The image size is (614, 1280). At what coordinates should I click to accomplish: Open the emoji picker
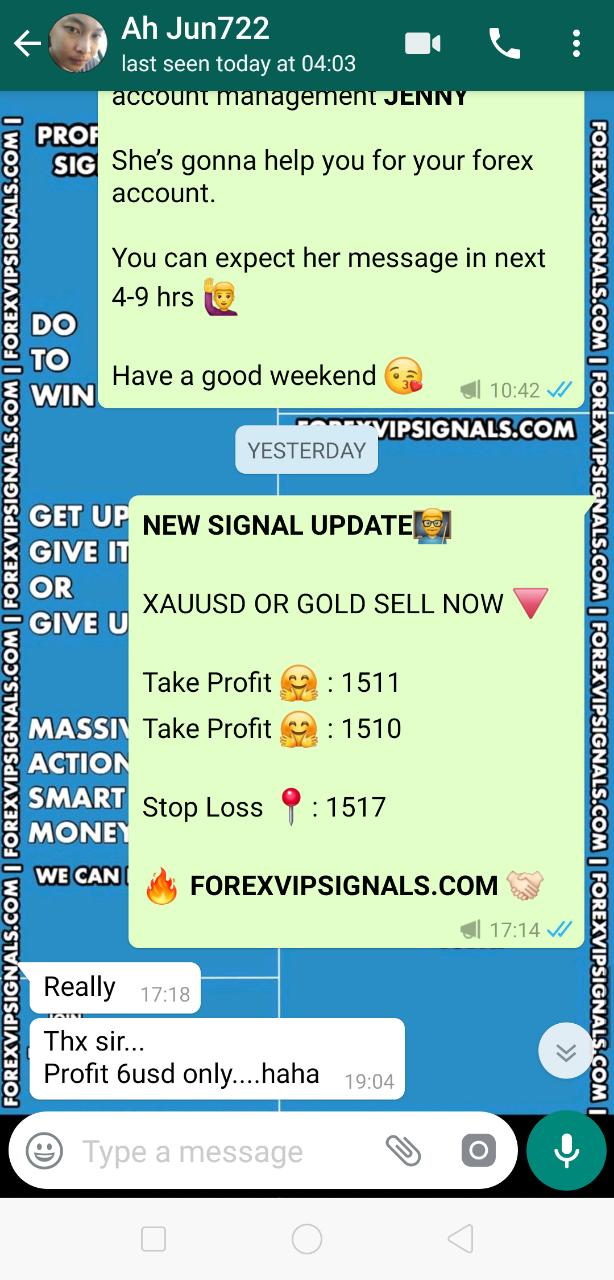[44, 1151]
